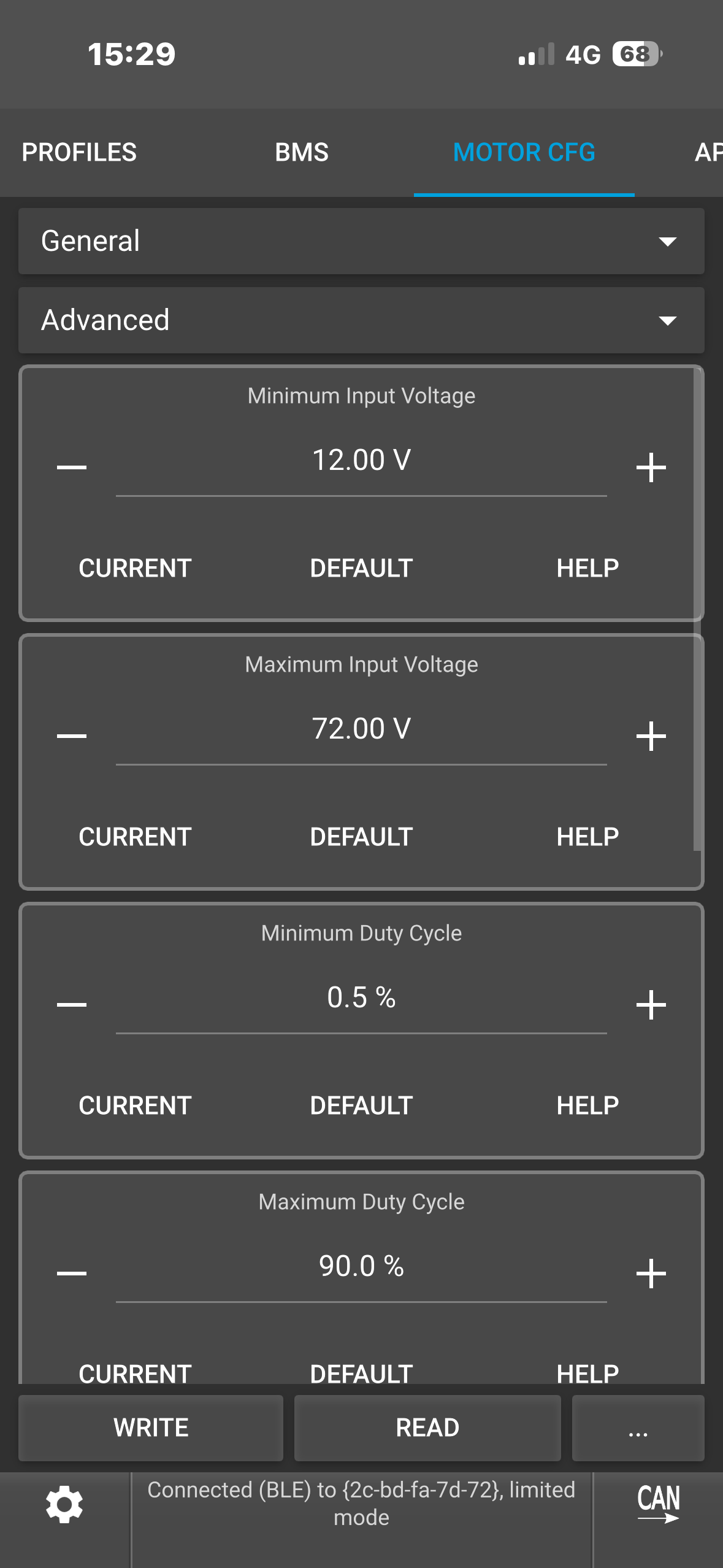Reset Minimum Input Voltage to default
This screenshot has width=723, height=1568.
(361, 568)
